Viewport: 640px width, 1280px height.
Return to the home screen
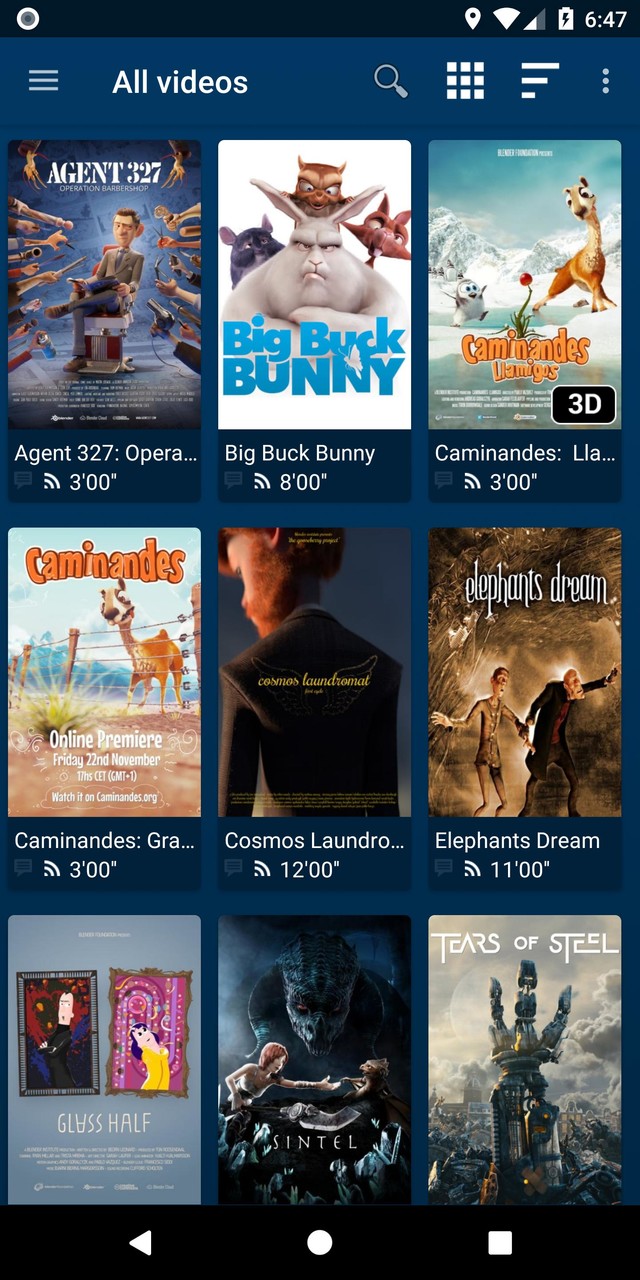coord(320,1242)
